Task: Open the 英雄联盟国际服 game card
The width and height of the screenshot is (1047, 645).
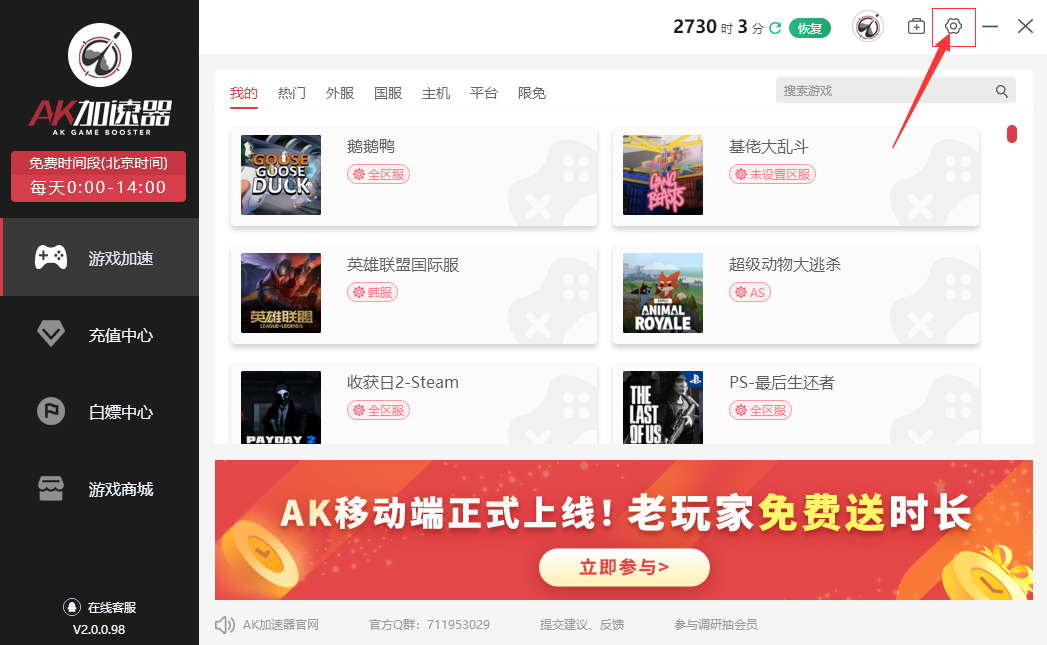Action: [413, 292]
